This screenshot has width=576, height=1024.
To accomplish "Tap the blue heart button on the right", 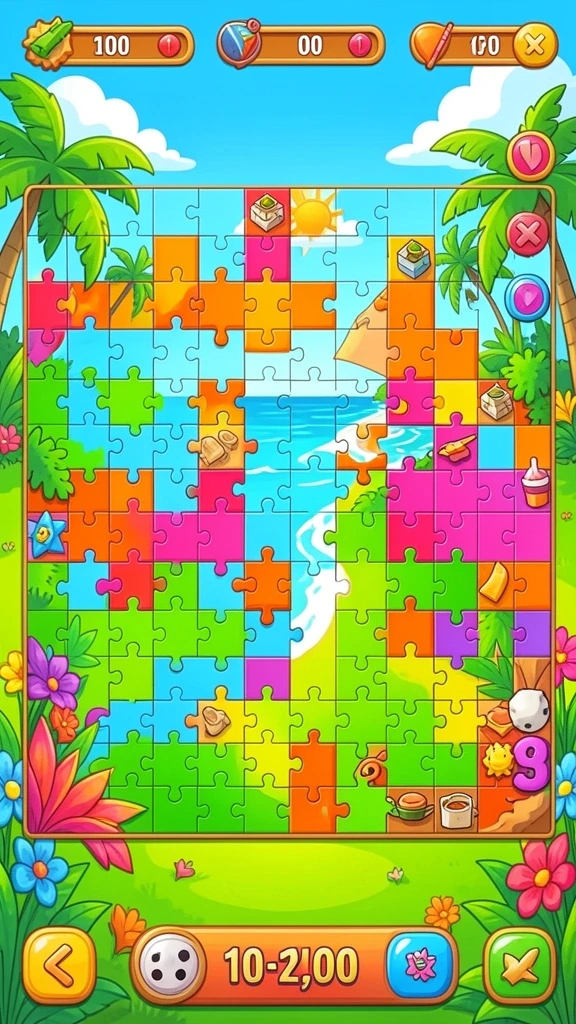I will (x=527, y=298).
